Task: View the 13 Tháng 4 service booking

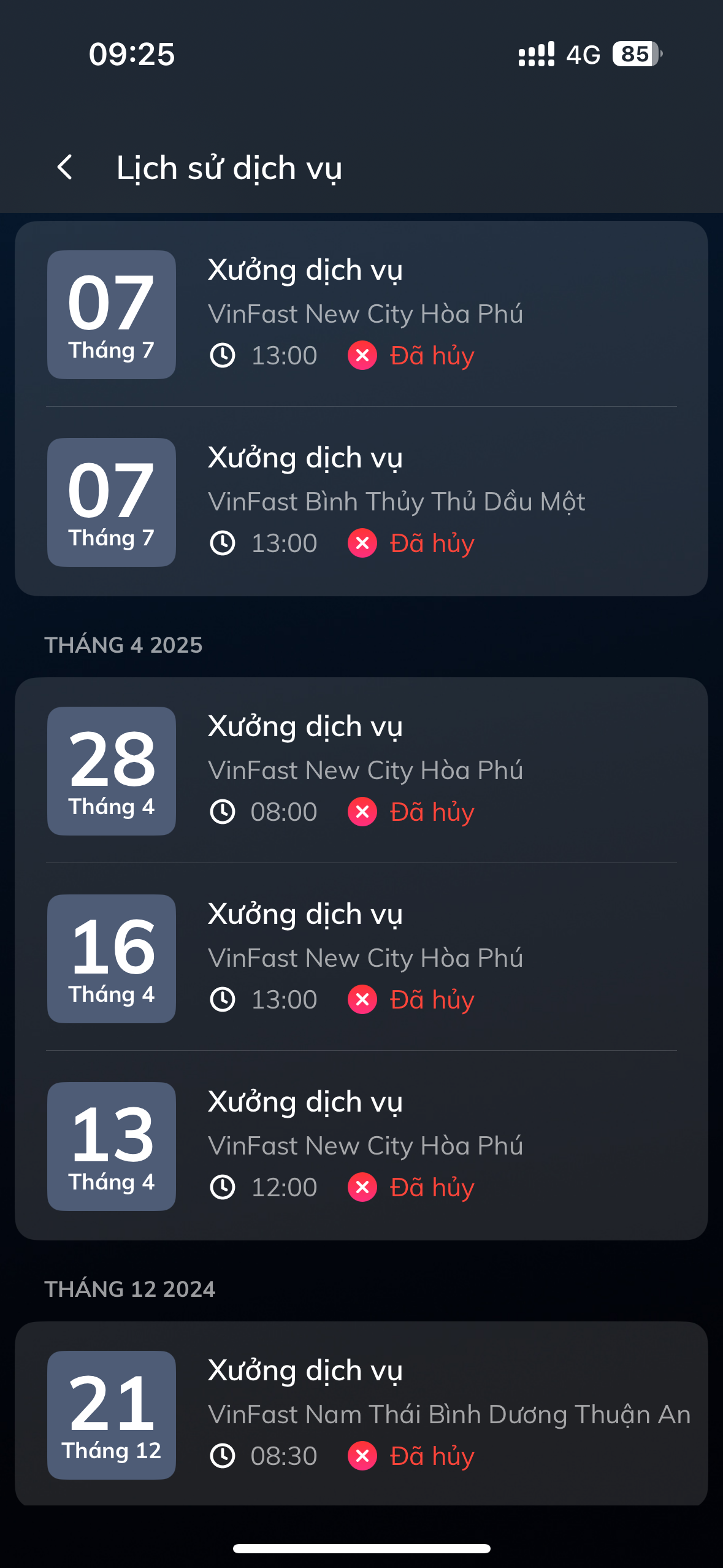Action: pos(361,1146)
